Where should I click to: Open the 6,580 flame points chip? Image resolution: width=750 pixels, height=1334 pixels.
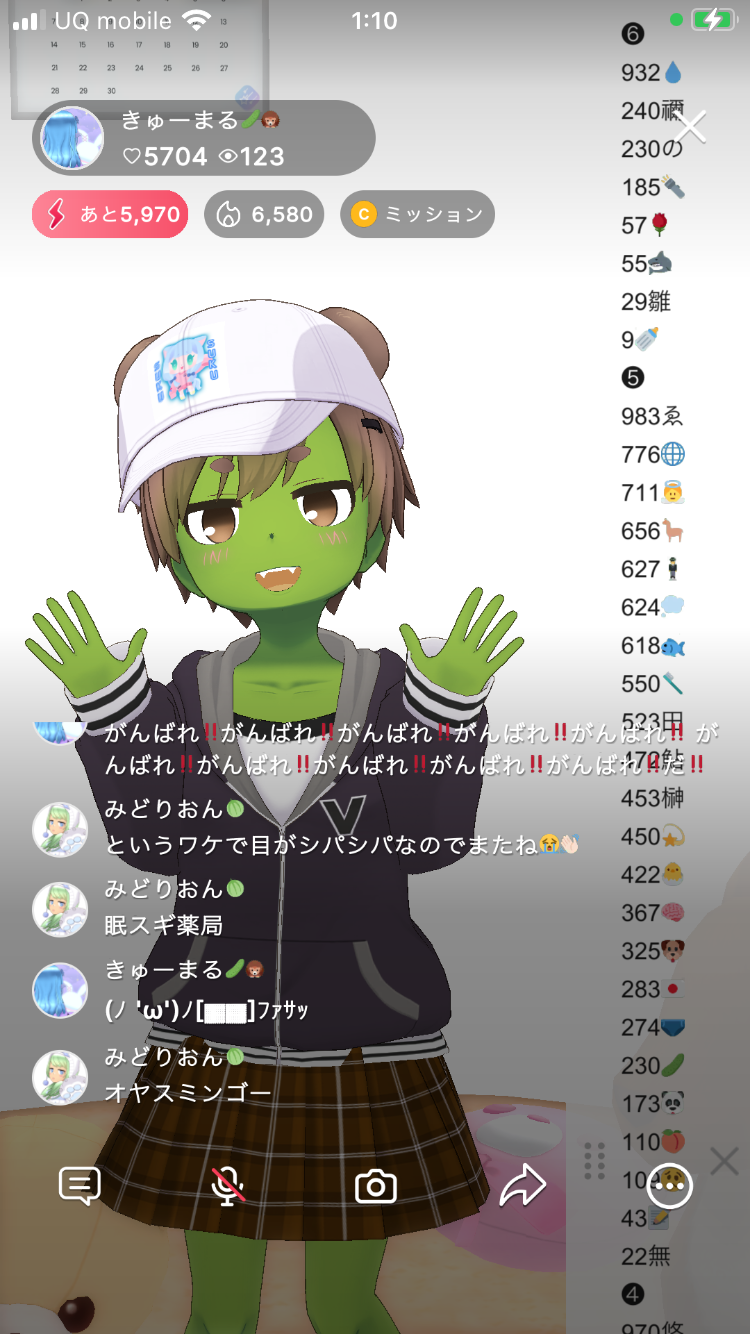(265, 214)
